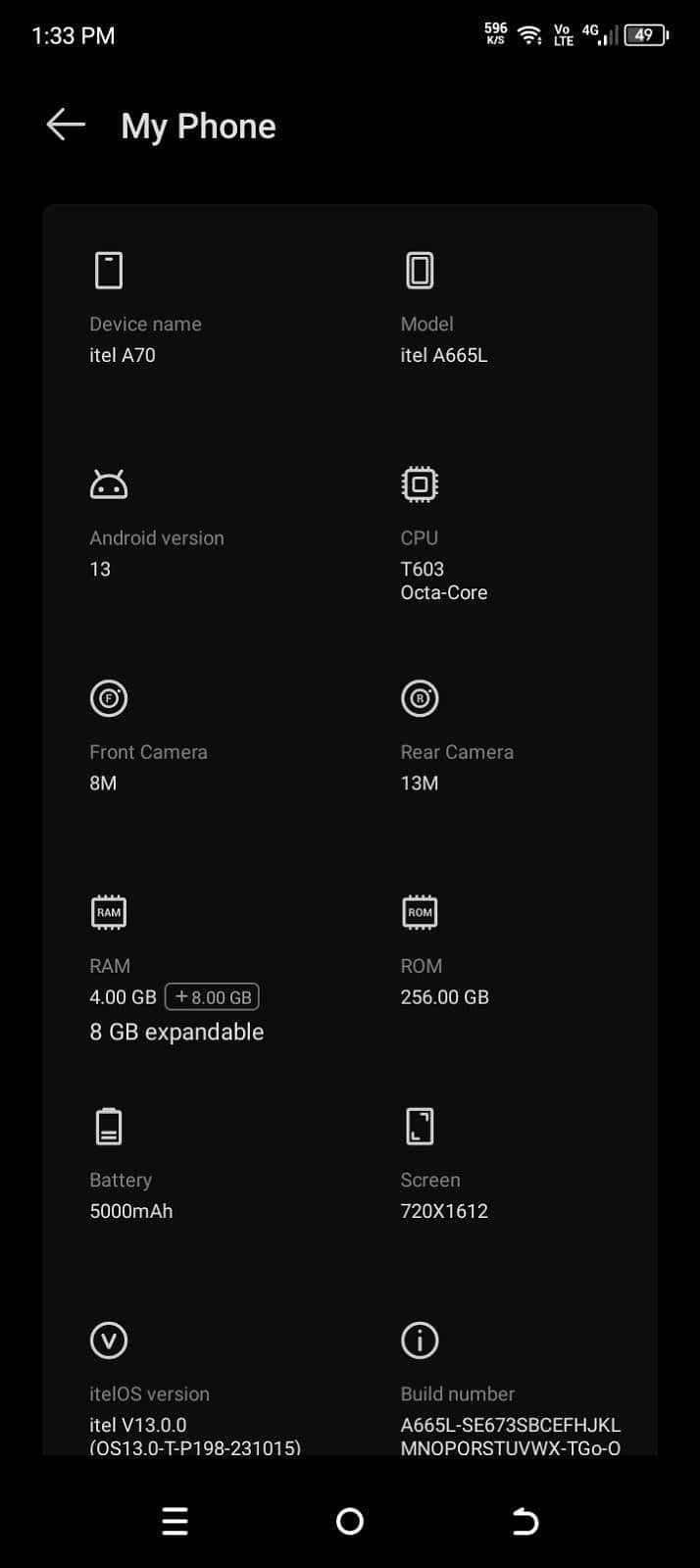This screenshot has height=1568, width=700.
Task: Open the recent apps menu
Action: coord(175,1521)
